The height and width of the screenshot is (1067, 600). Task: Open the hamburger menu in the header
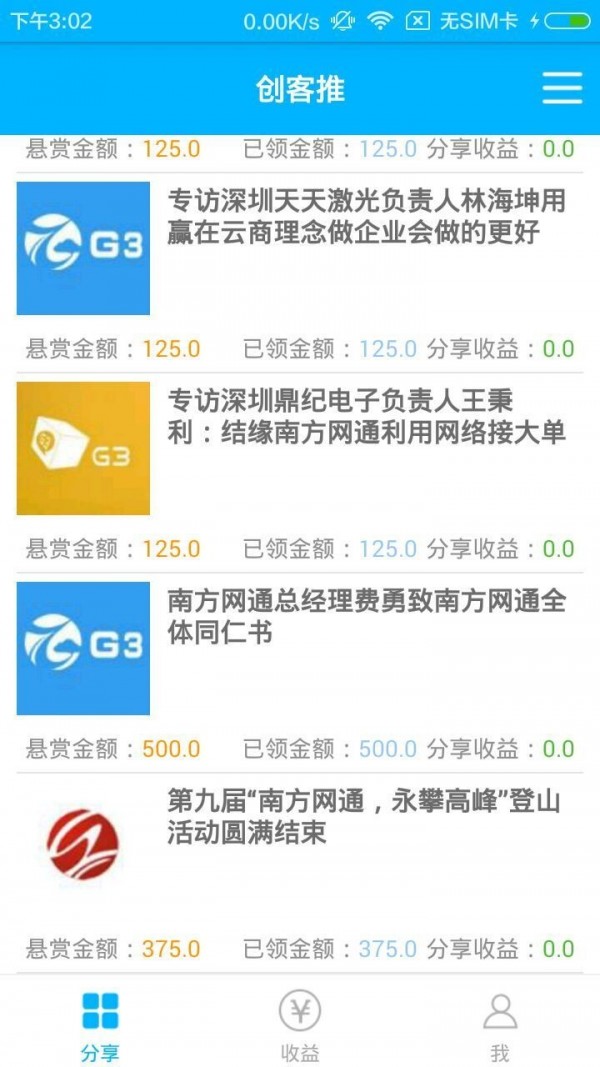(562, 89)
